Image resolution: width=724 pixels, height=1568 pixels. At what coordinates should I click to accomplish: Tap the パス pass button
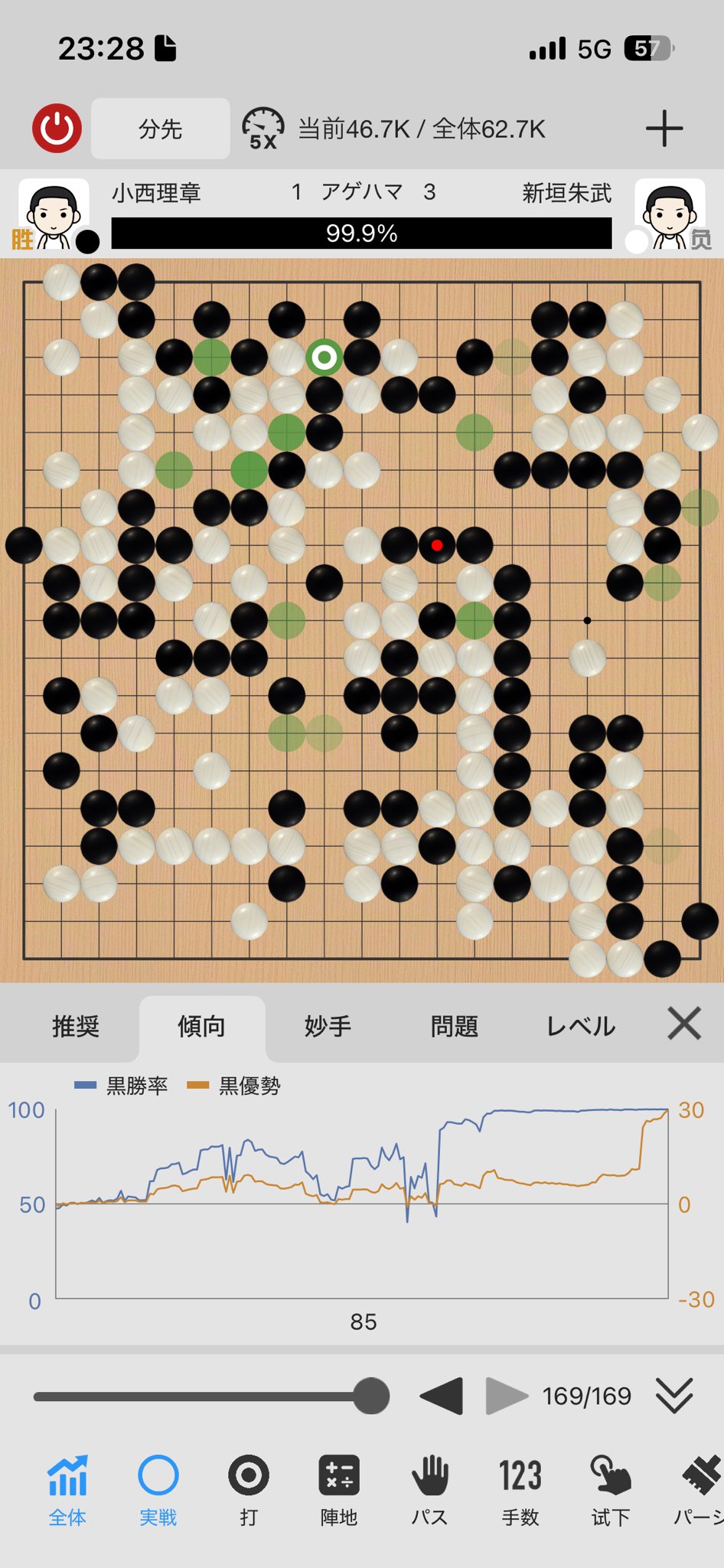pyautogui.click(x=429, y=1490)
